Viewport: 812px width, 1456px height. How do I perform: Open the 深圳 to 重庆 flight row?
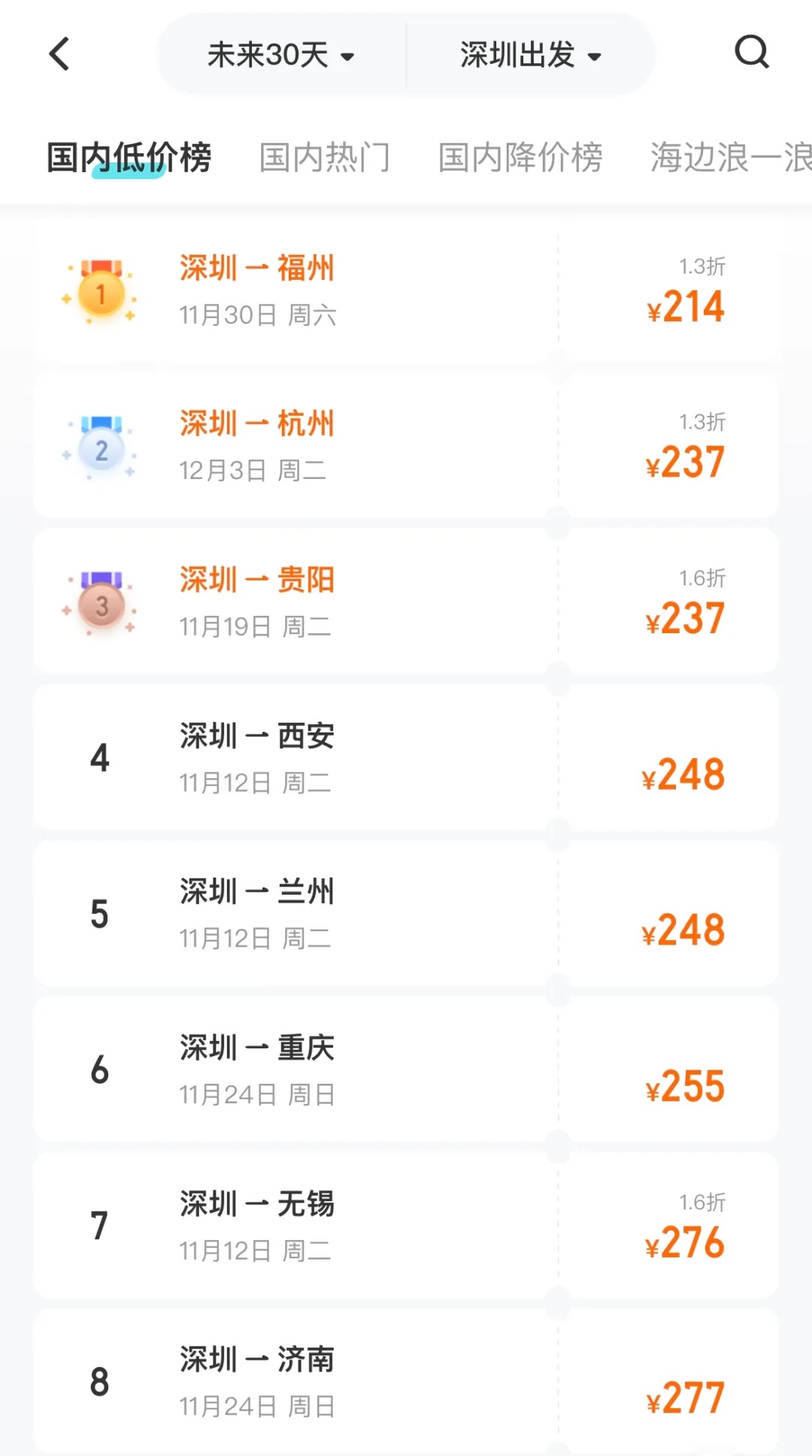[406, 1070]
